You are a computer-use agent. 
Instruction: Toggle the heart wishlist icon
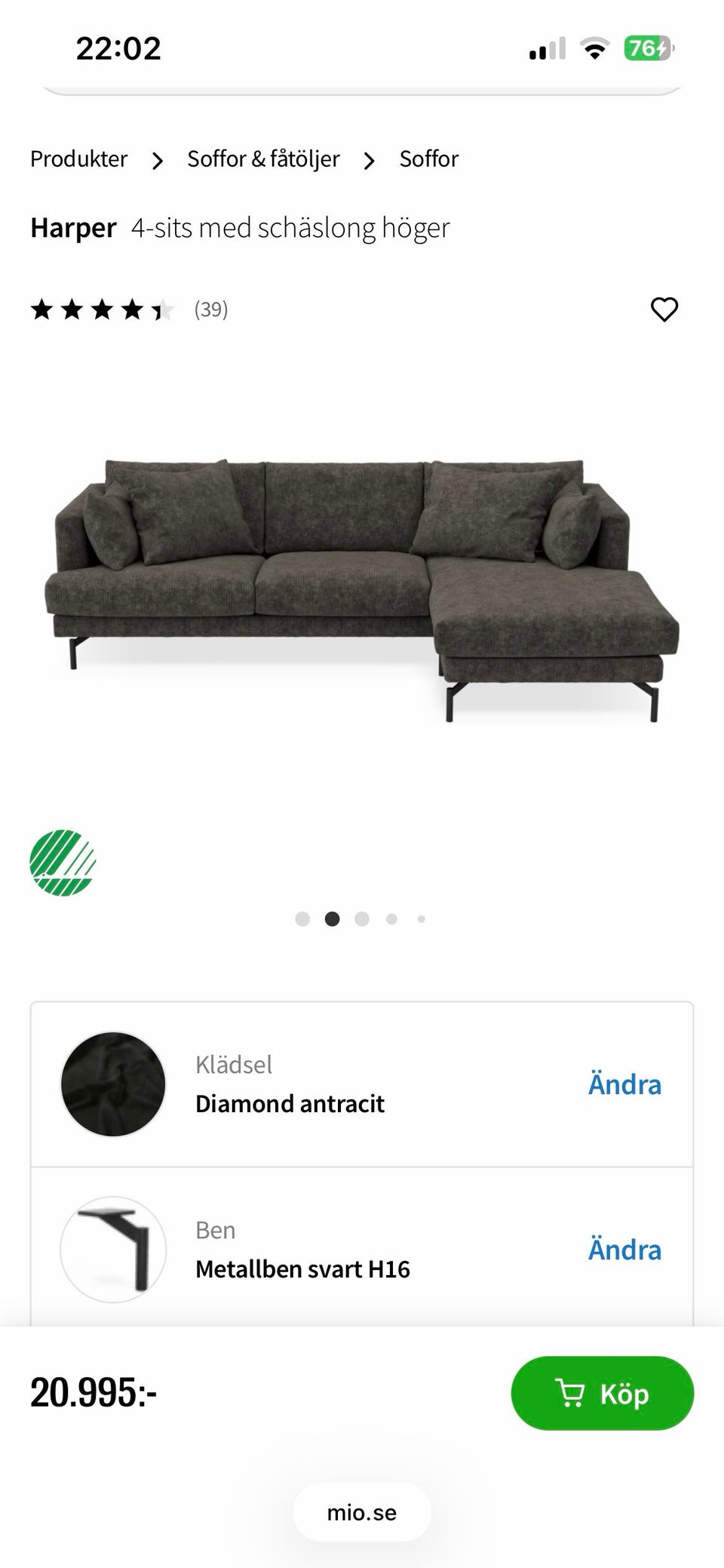coord(664,309)
